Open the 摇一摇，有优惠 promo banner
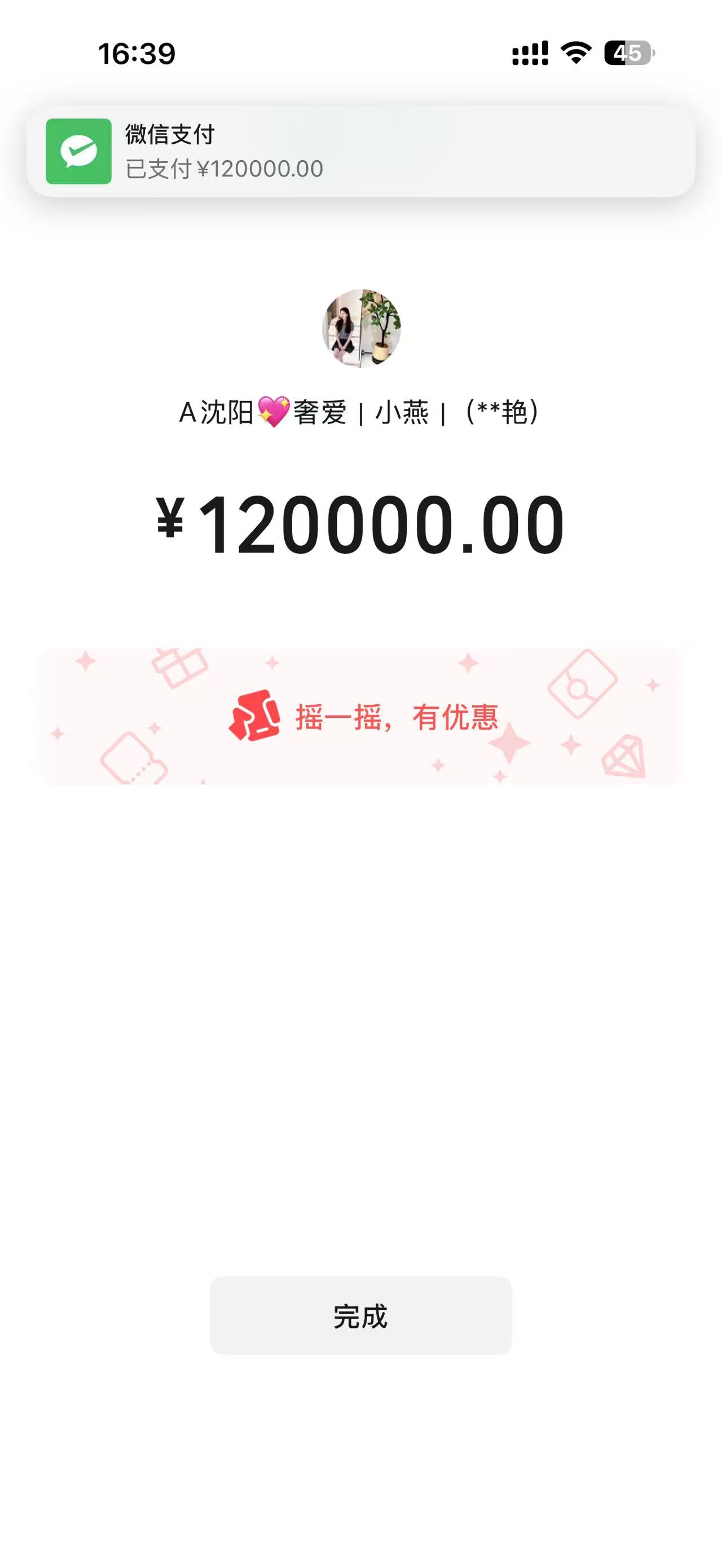 (360, 717)
